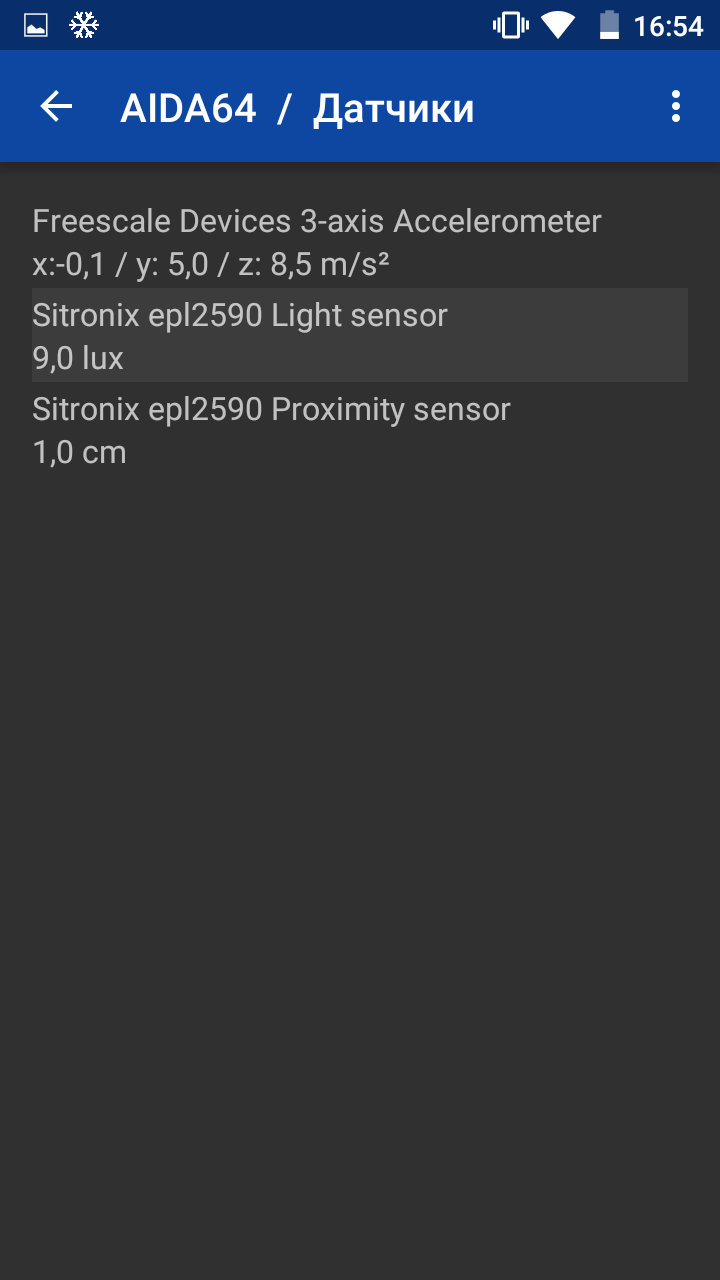Go back using the arrow icon
720x1280 pixels.
(56, 107)
